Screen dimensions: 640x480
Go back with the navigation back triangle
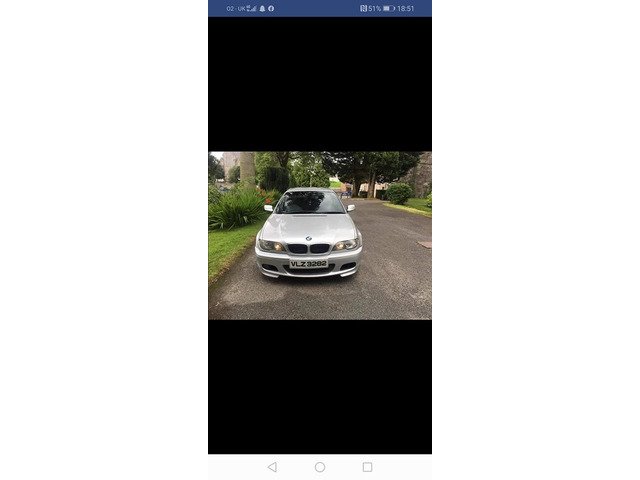[272, 467]
